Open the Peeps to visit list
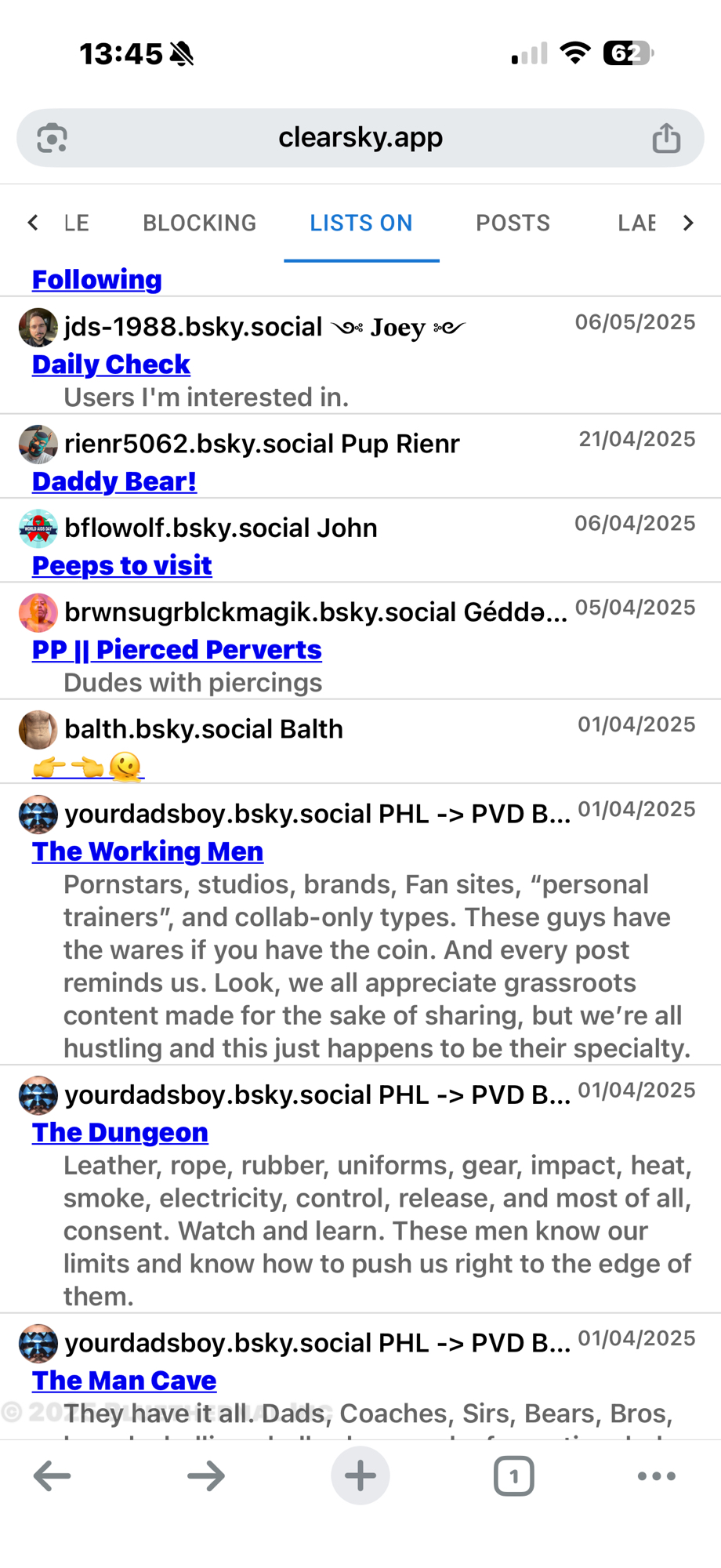Screen dimensions: 721x1568 click(122, 566)
